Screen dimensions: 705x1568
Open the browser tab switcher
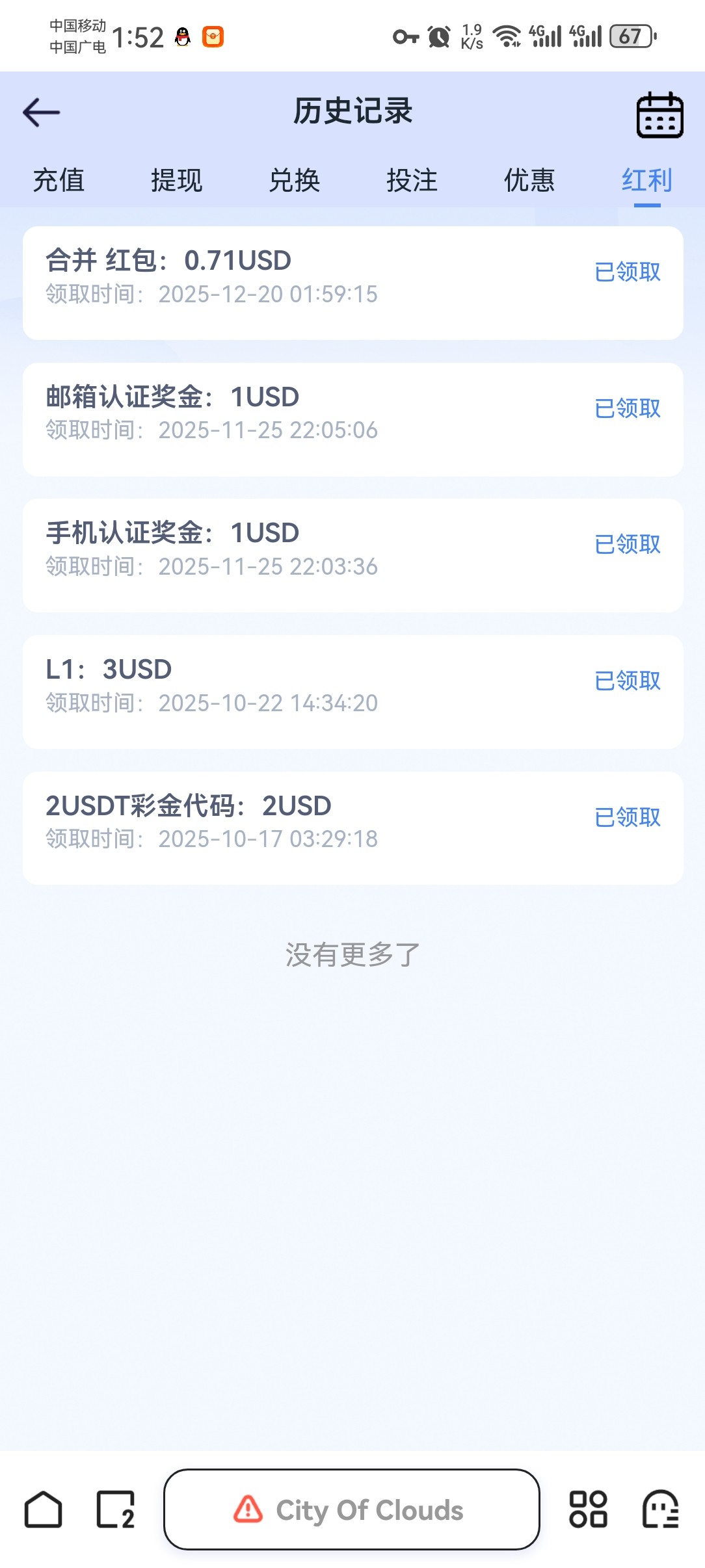tap(115, 1509)
